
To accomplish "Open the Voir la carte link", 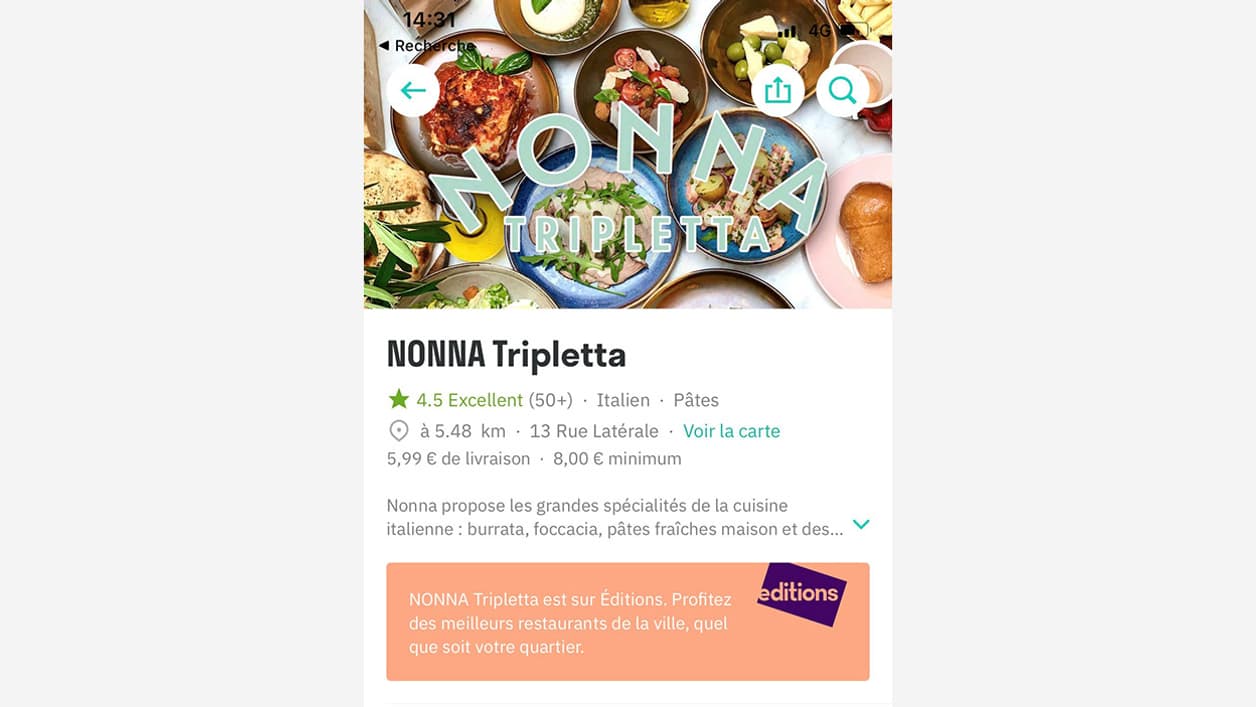I will [x=731, y=431].
